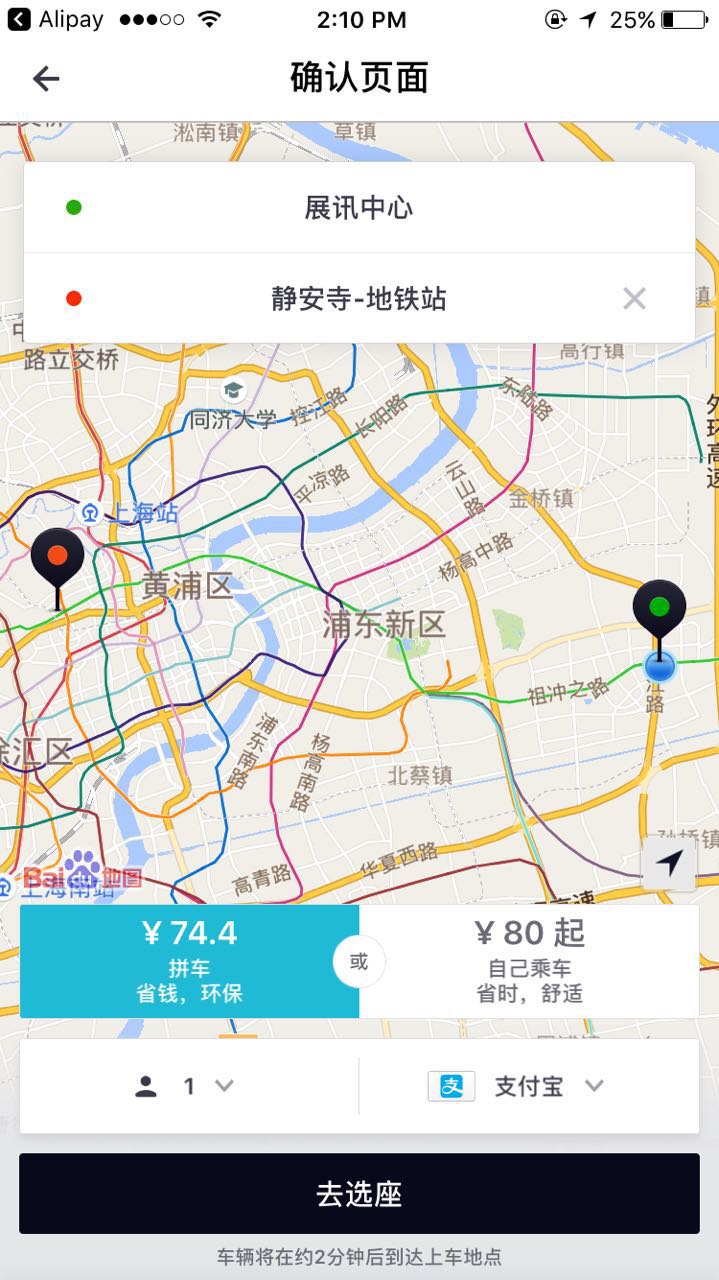719x1280 pixels.
Task: Edit the pickup location 展讯中心
Action: tap(359, 208)
